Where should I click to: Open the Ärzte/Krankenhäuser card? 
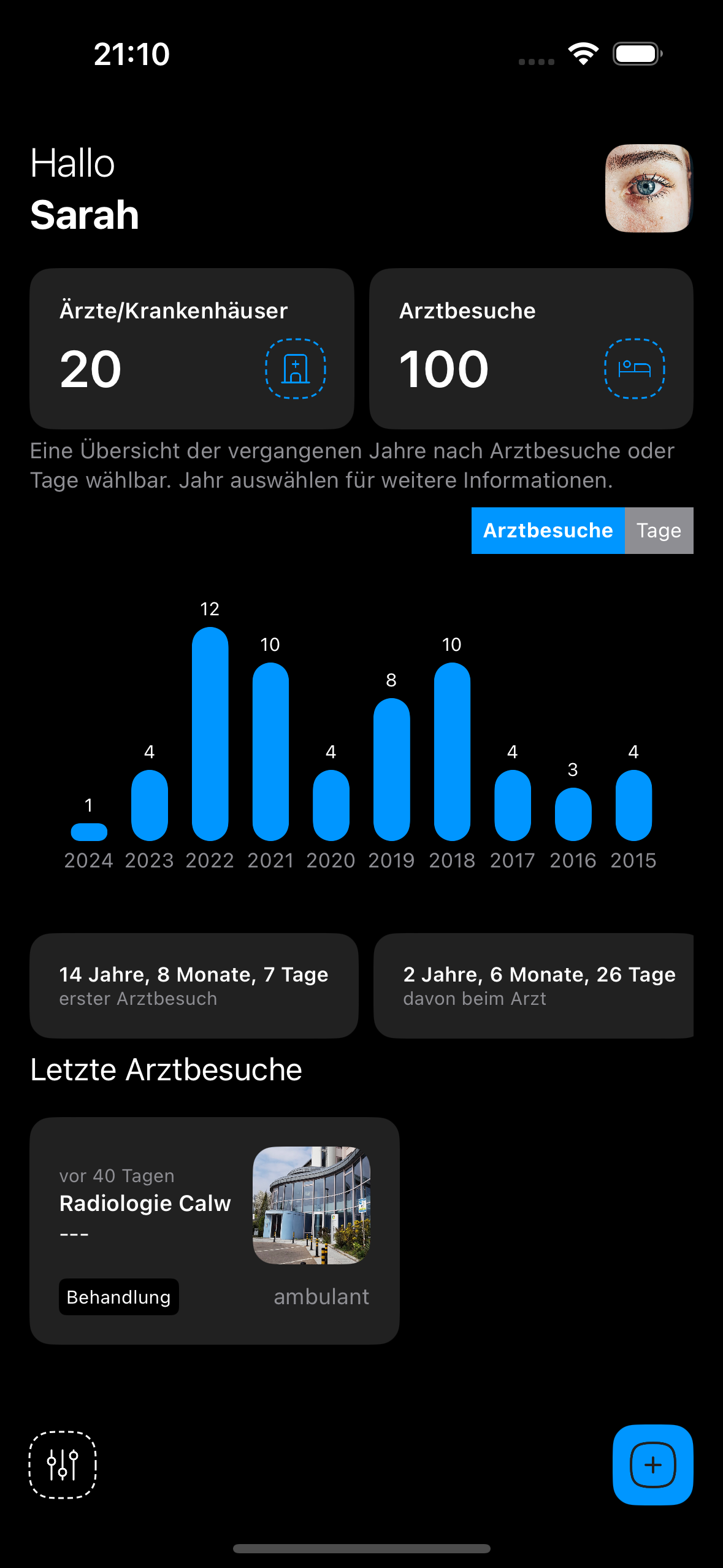click(192, 348)
